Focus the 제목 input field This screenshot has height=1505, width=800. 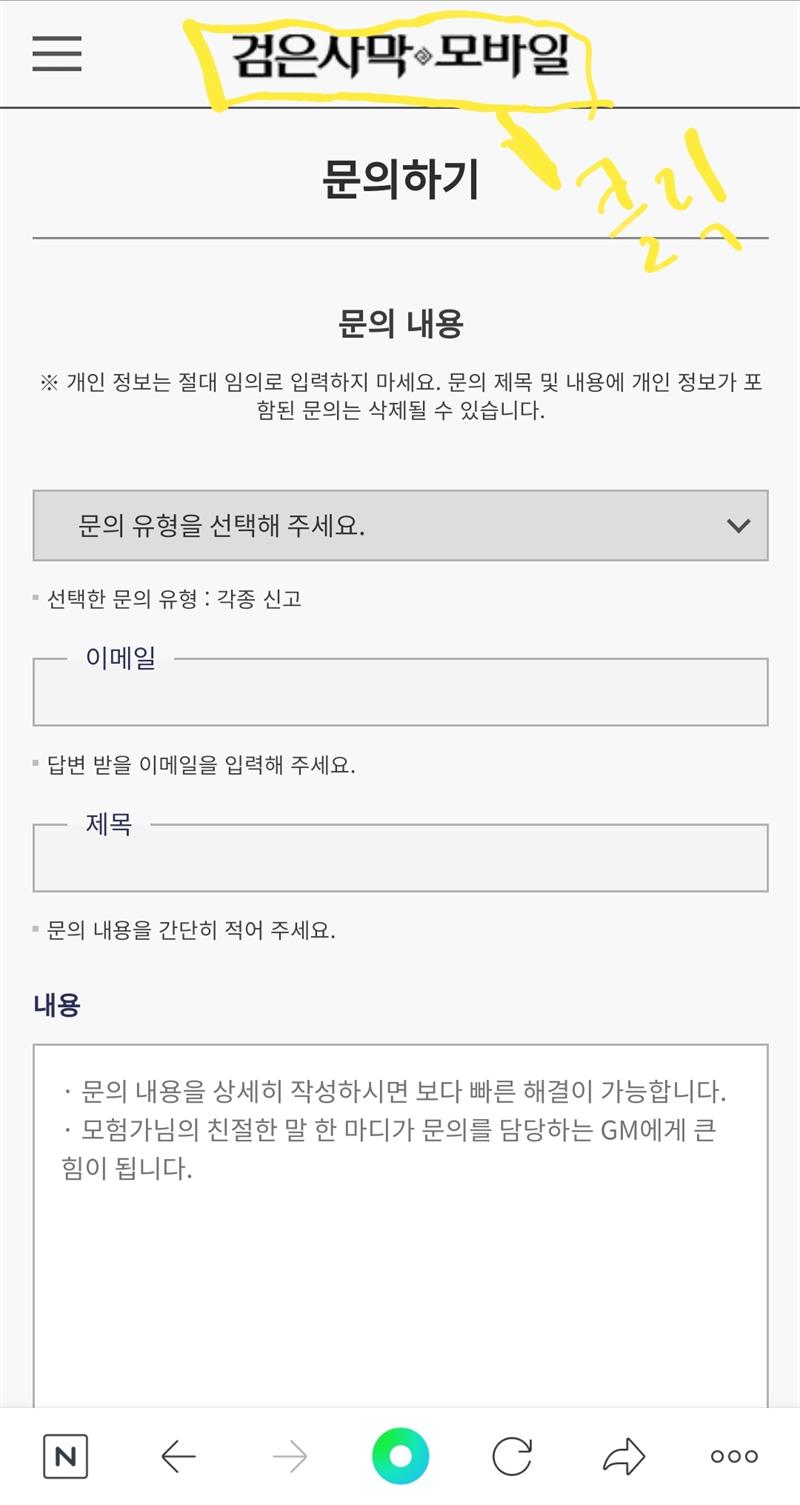click(x=400, y=858)
